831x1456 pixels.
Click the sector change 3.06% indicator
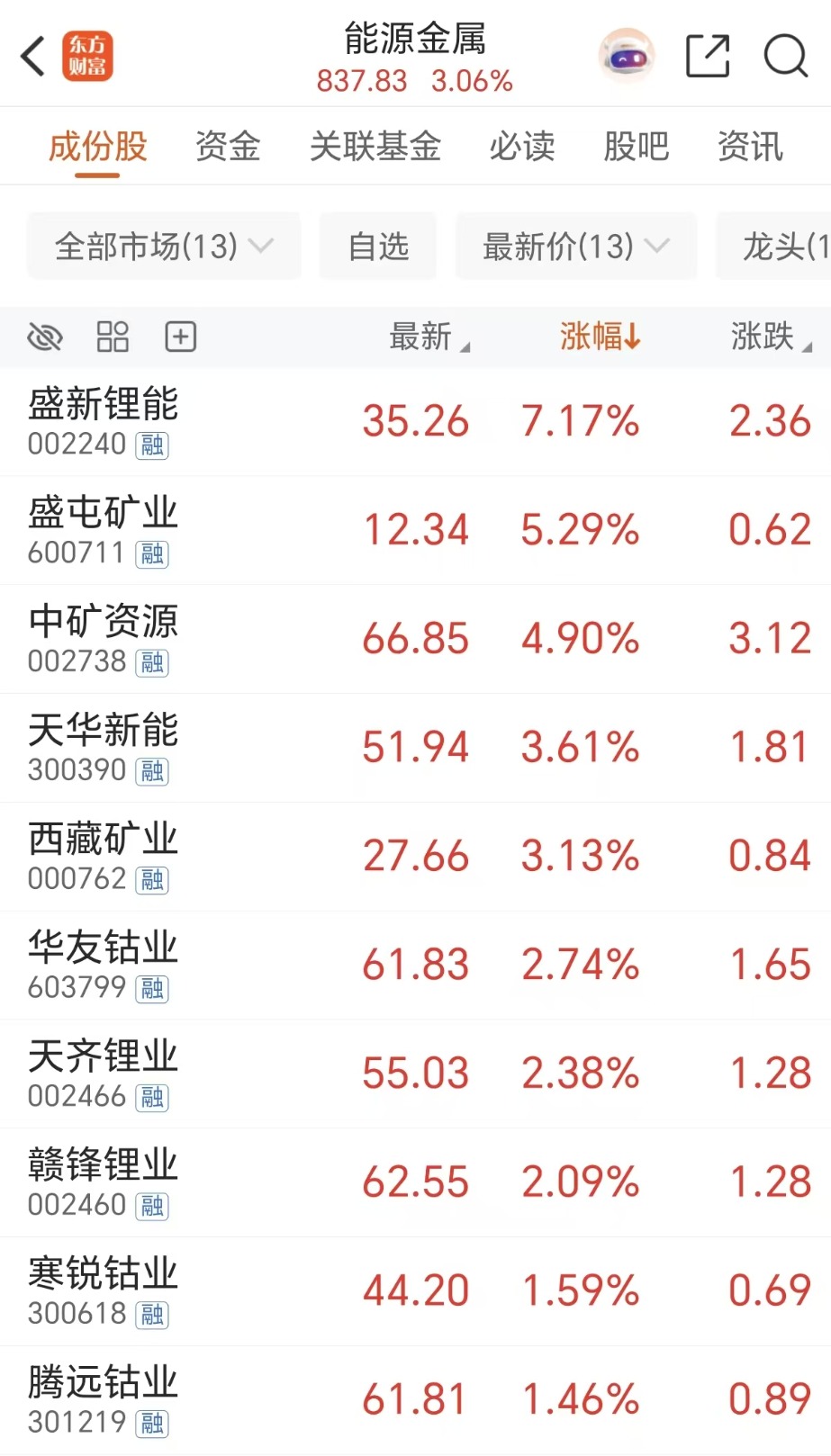[472, 81]
